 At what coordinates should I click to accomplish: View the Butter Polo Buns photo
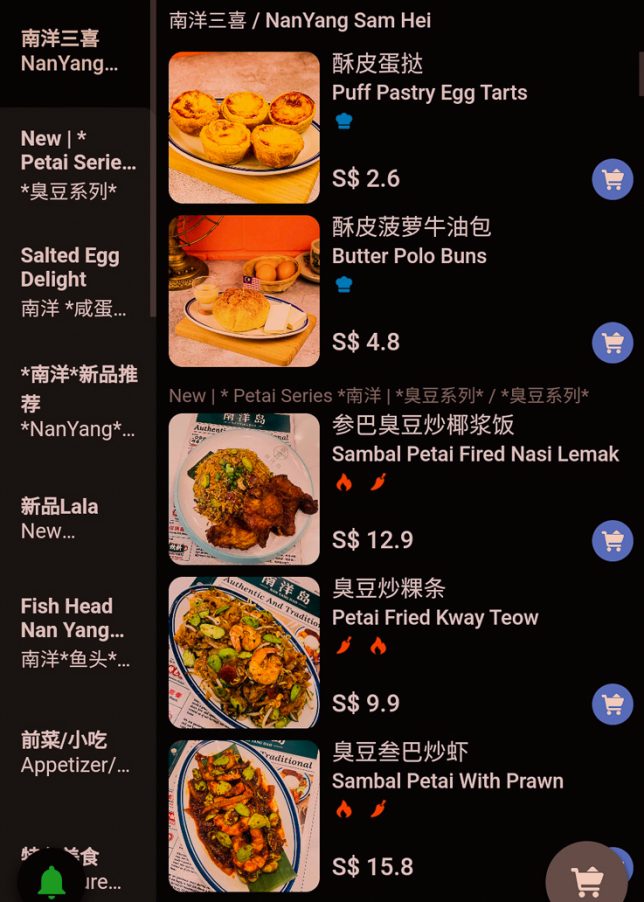244,291
